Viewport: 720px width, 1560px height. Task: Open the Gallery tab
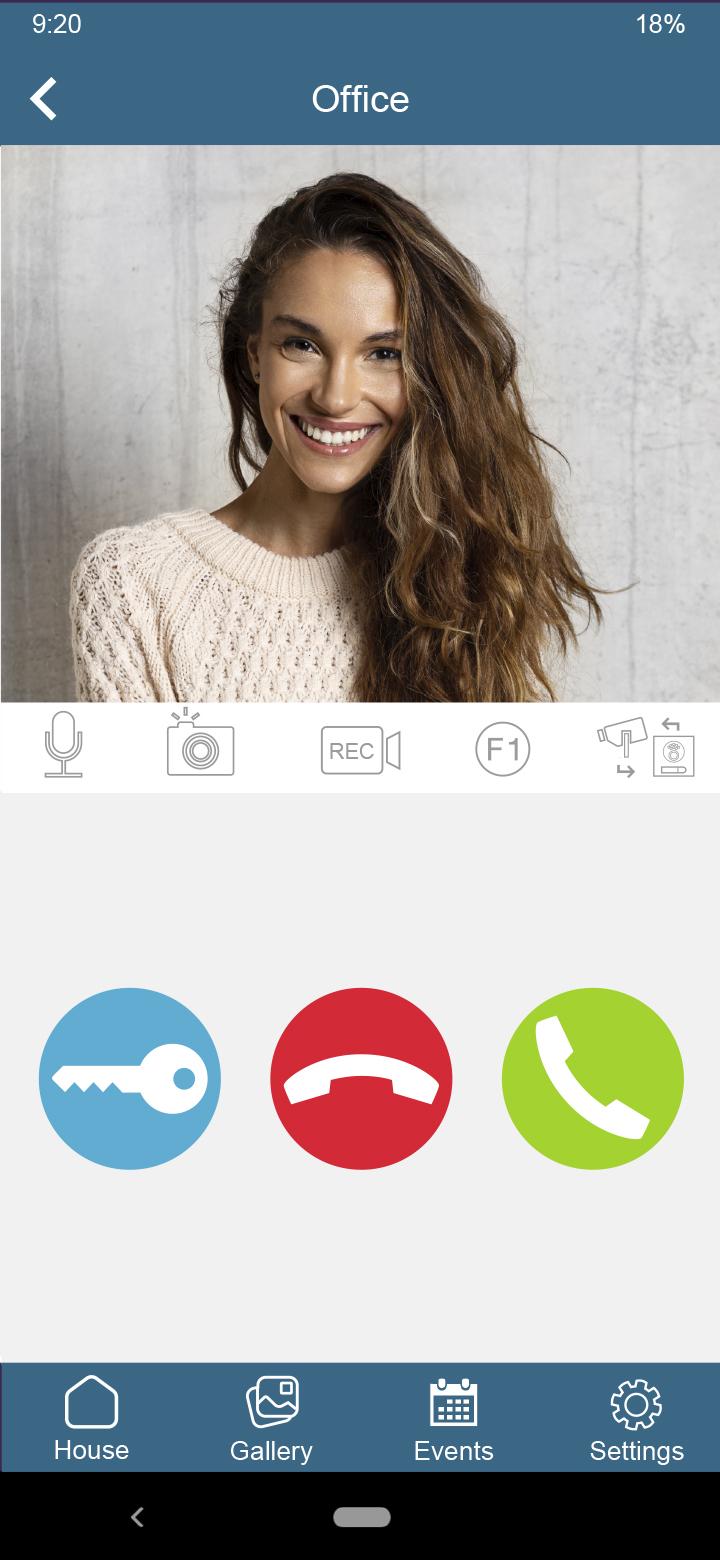point(271,1418)
